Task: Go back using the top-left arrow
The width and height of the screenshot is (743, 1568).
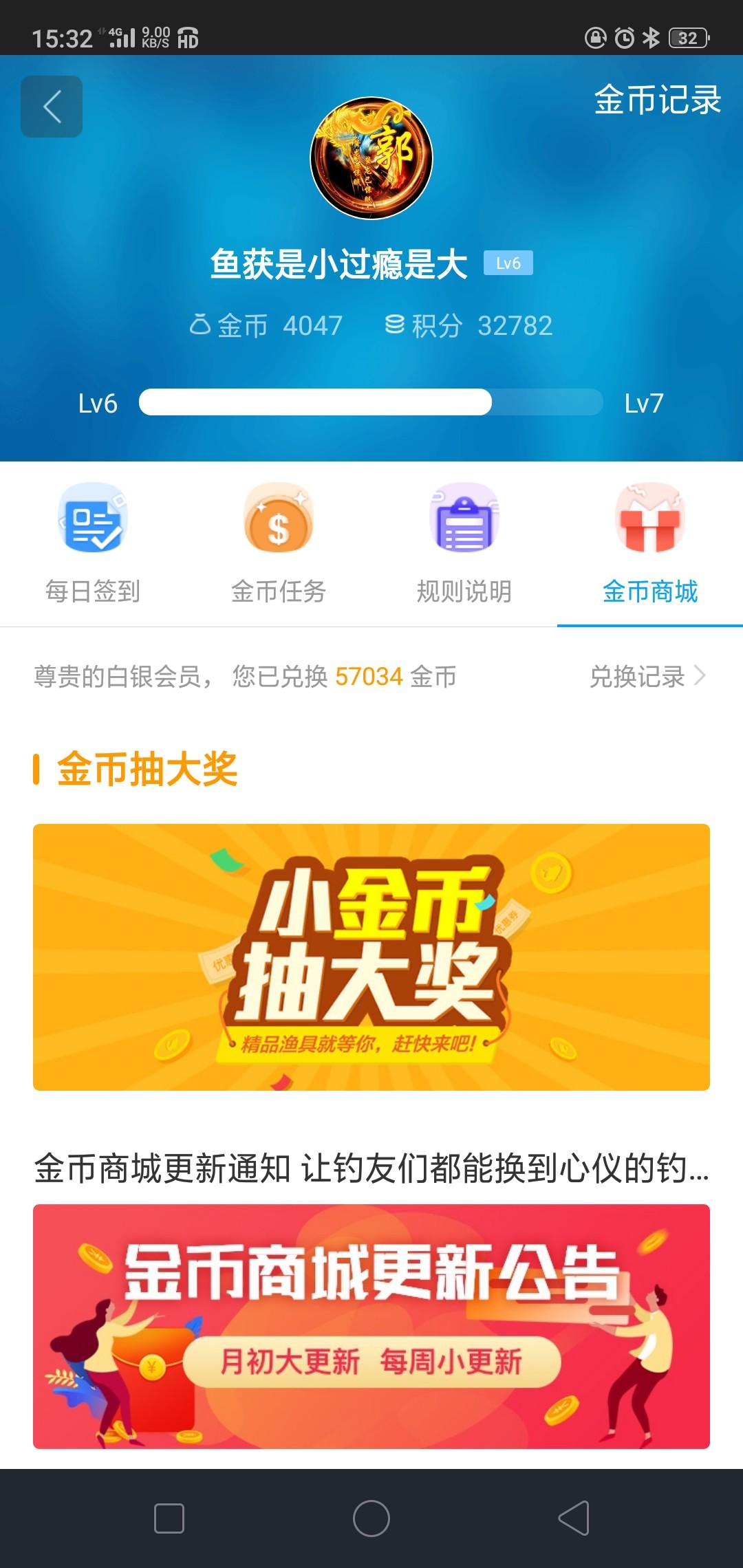Action: 52,107
